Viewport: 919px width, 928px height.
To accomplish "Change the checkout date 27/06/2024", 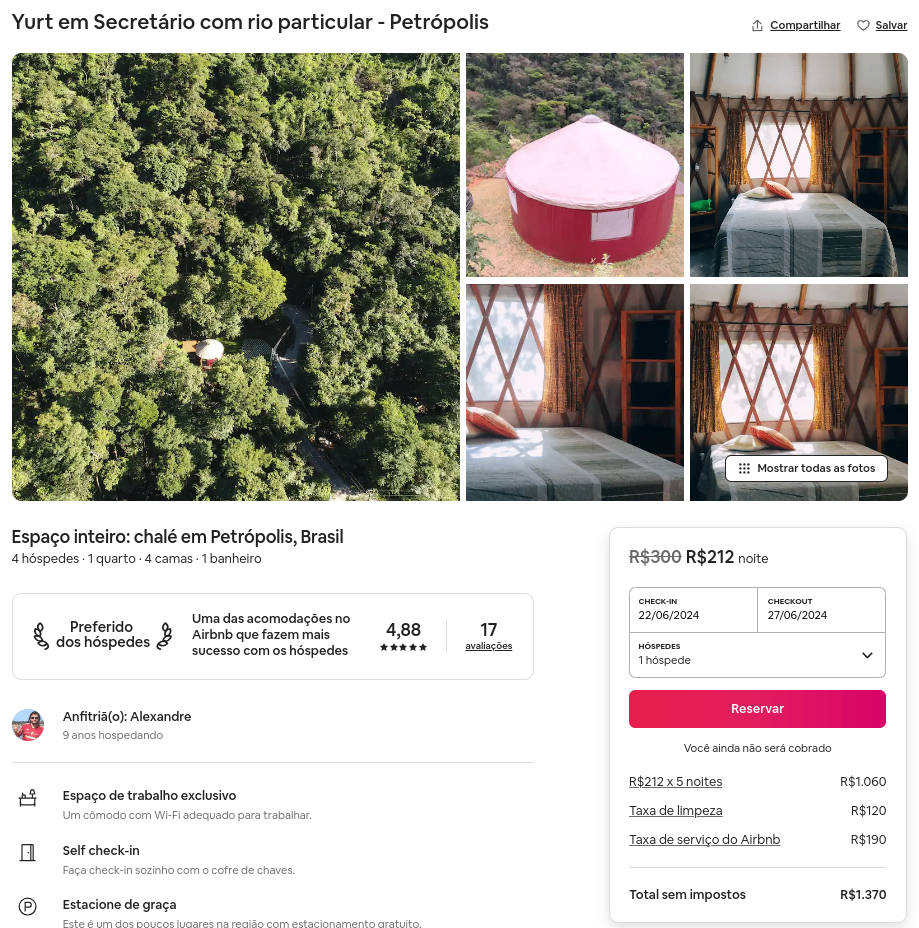I will (x=821, y=609).
